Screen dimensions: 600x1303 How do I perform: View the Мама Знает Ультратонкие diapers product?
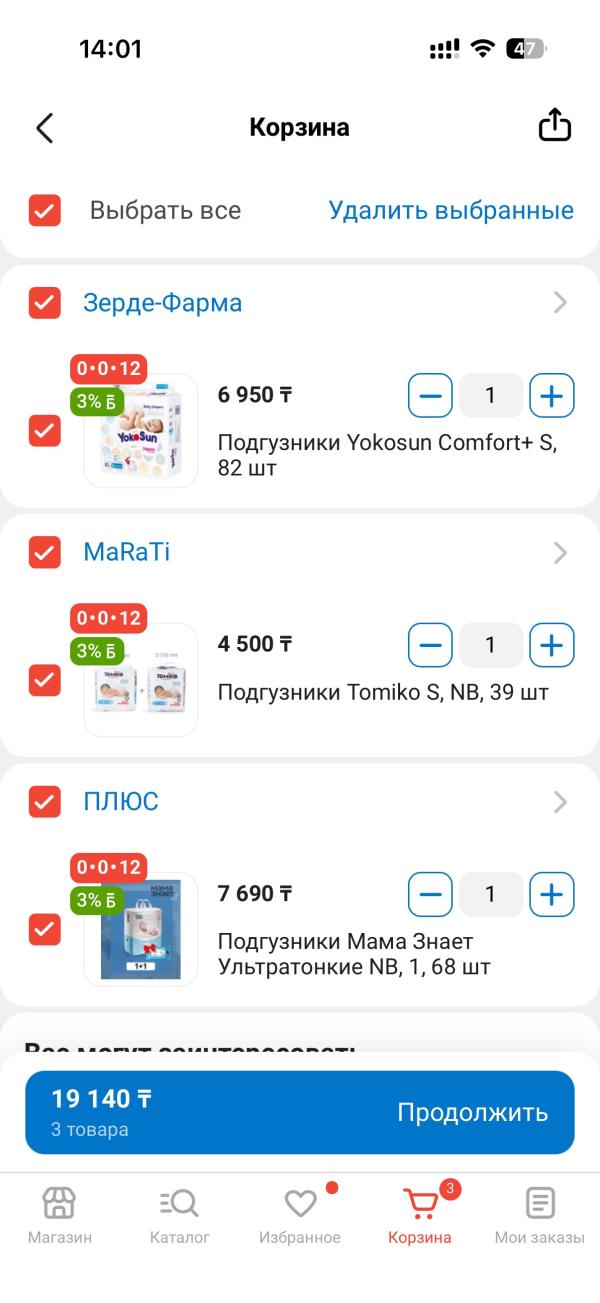pos(345,954)
